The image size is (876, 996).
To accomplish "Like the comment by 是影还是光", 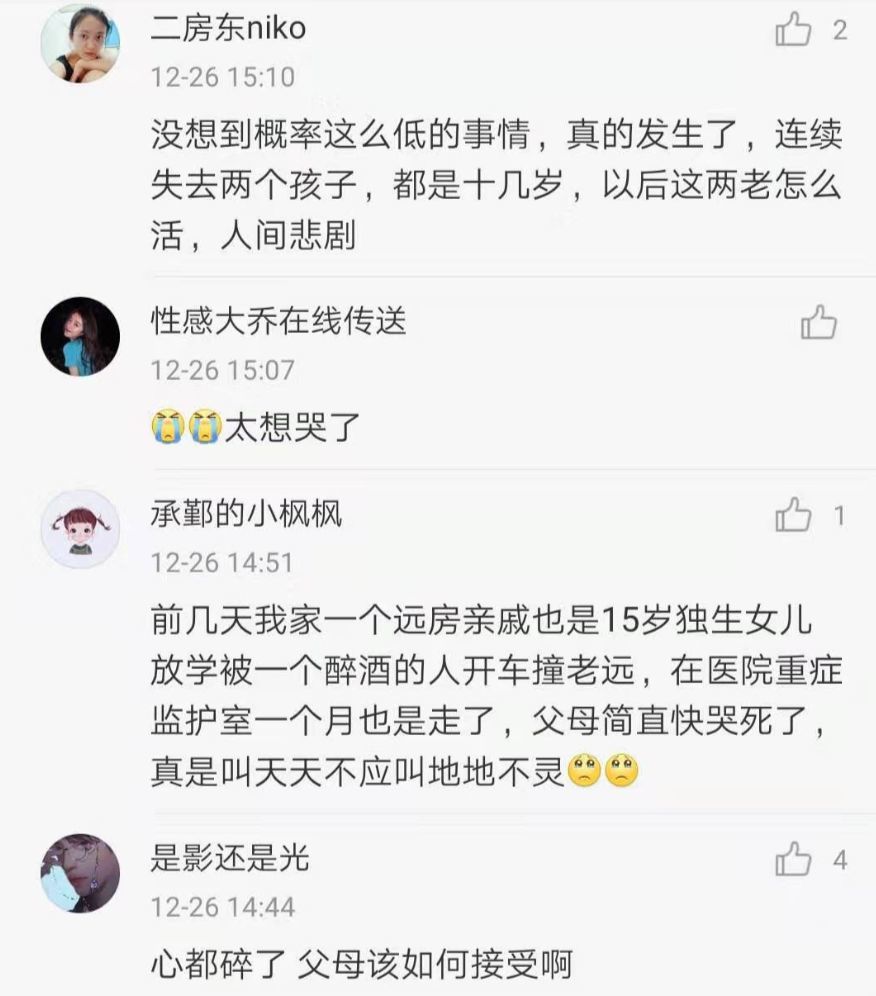I will [794, 859].
